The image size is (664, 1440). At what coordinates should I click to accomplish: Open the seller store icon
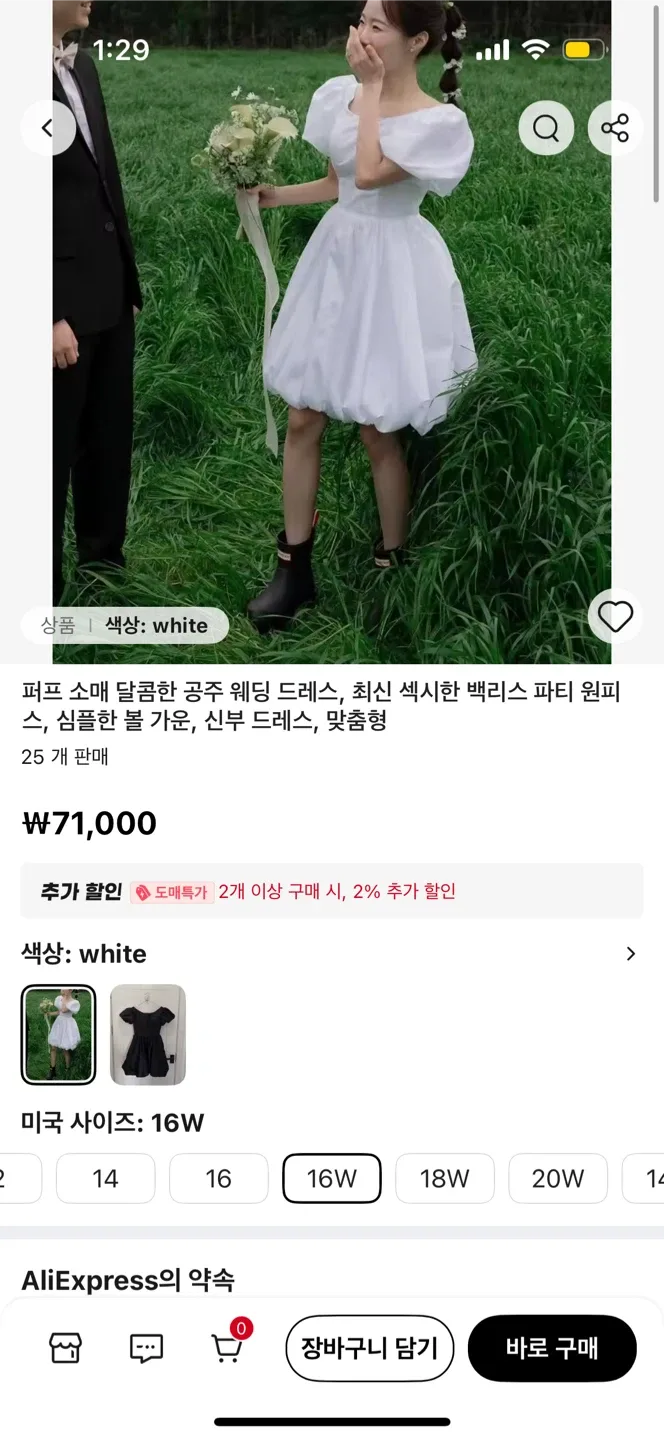click(66, 1349)
